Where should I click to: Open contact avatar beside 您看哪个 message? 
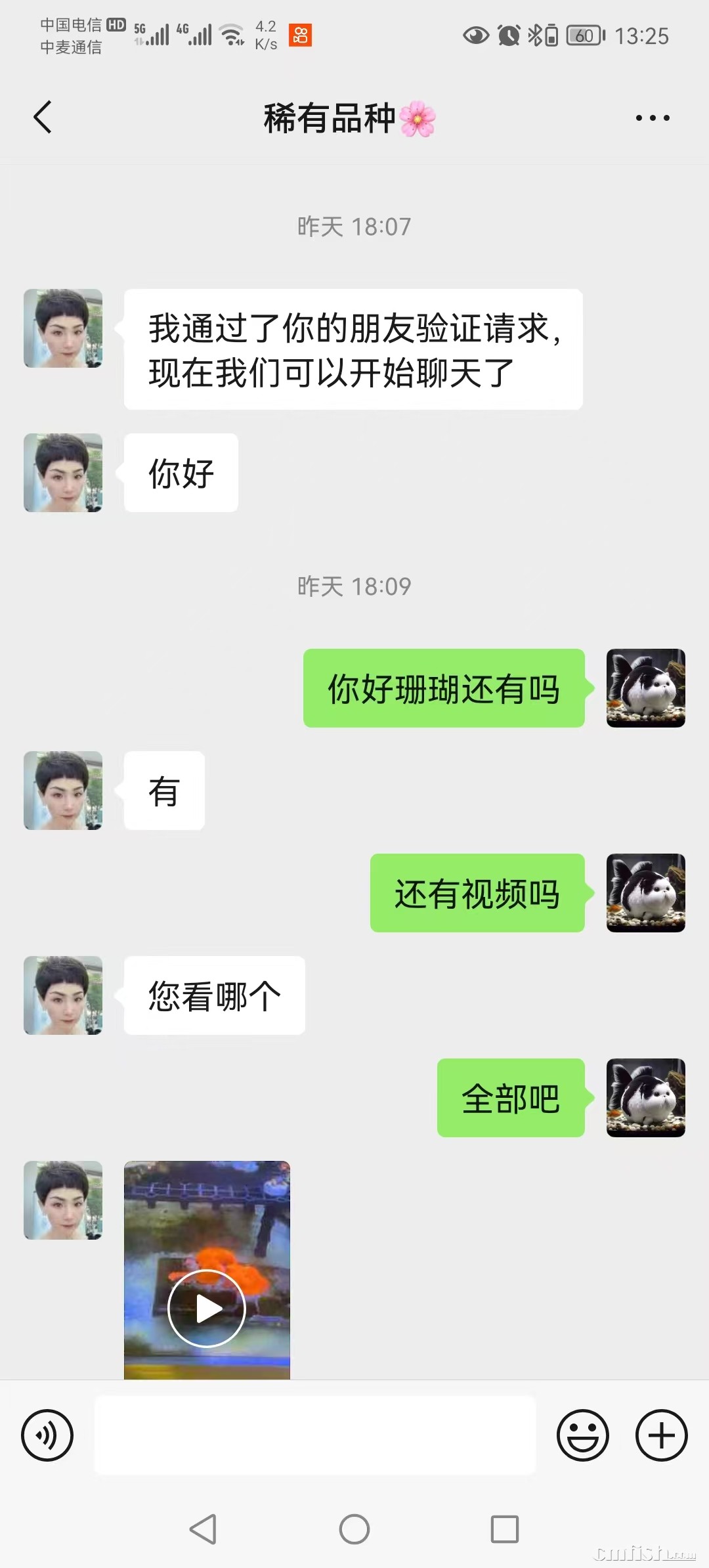tap(63, 995)
